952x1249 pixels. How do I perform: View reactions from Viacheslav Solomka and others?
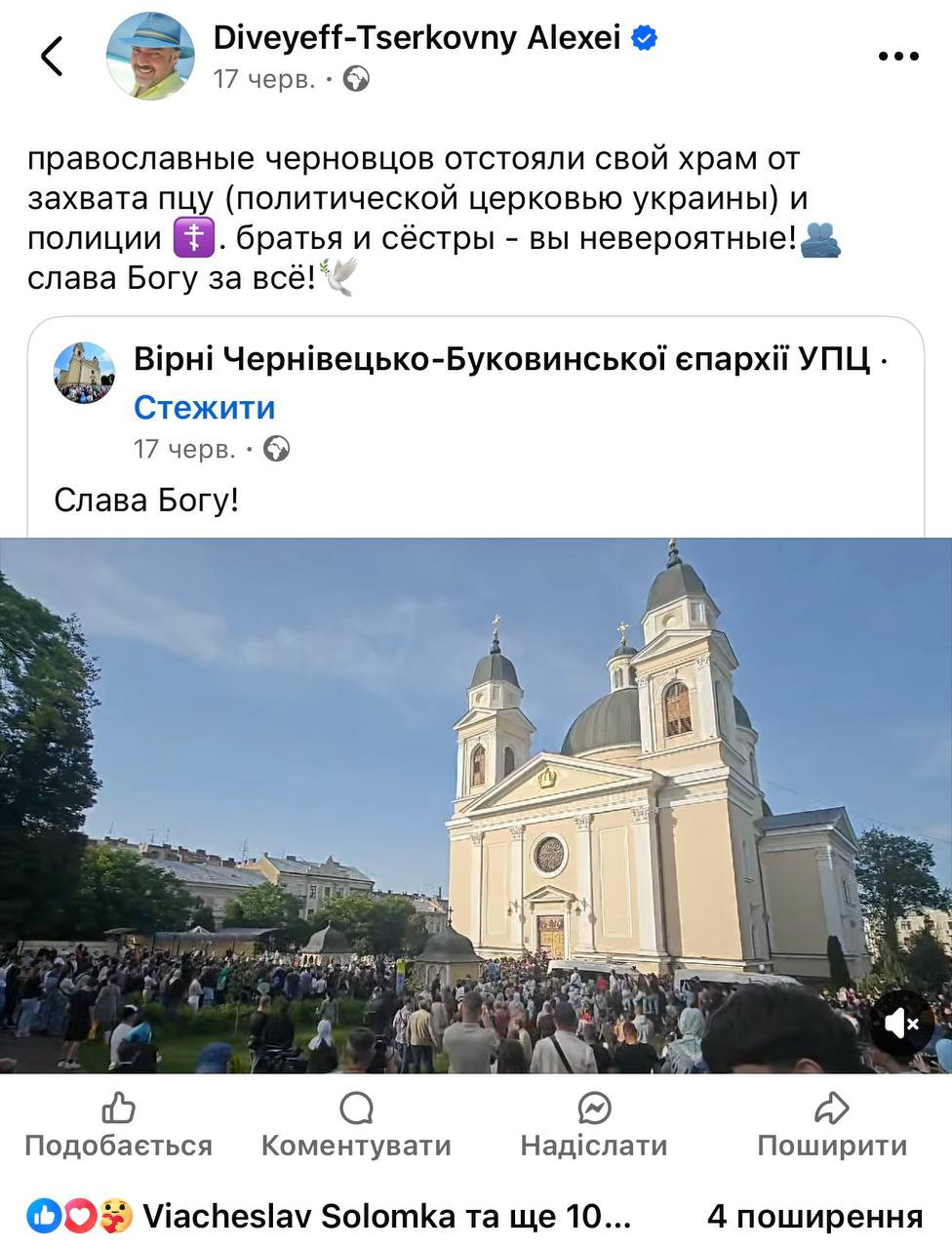332,1216
